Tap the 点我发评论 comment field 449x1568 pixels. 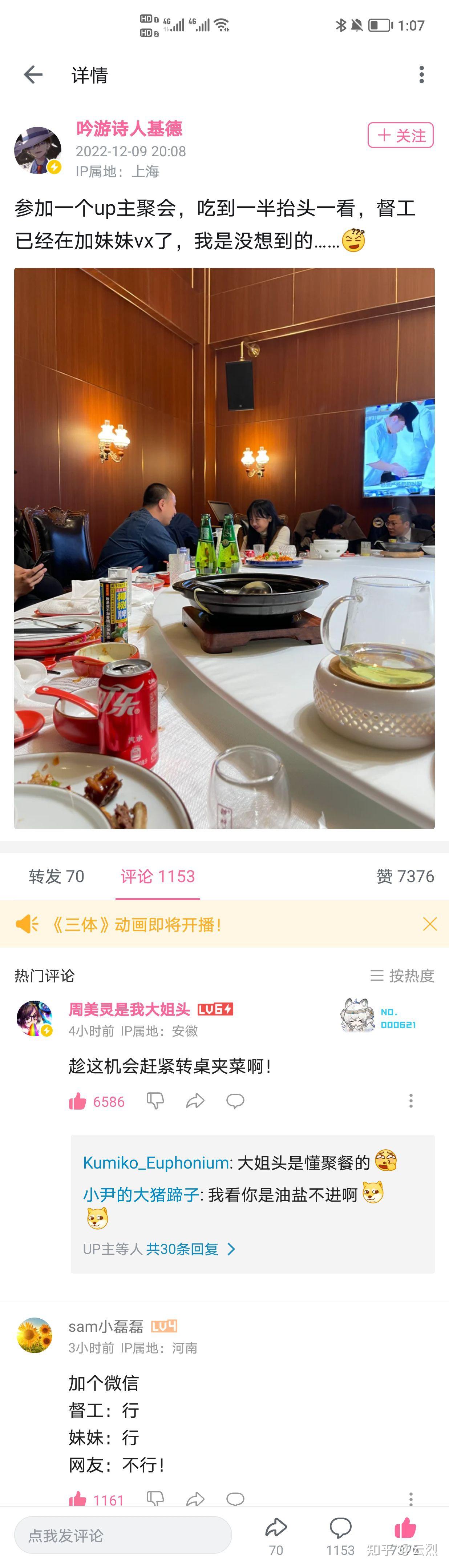tap(123, 1535)
